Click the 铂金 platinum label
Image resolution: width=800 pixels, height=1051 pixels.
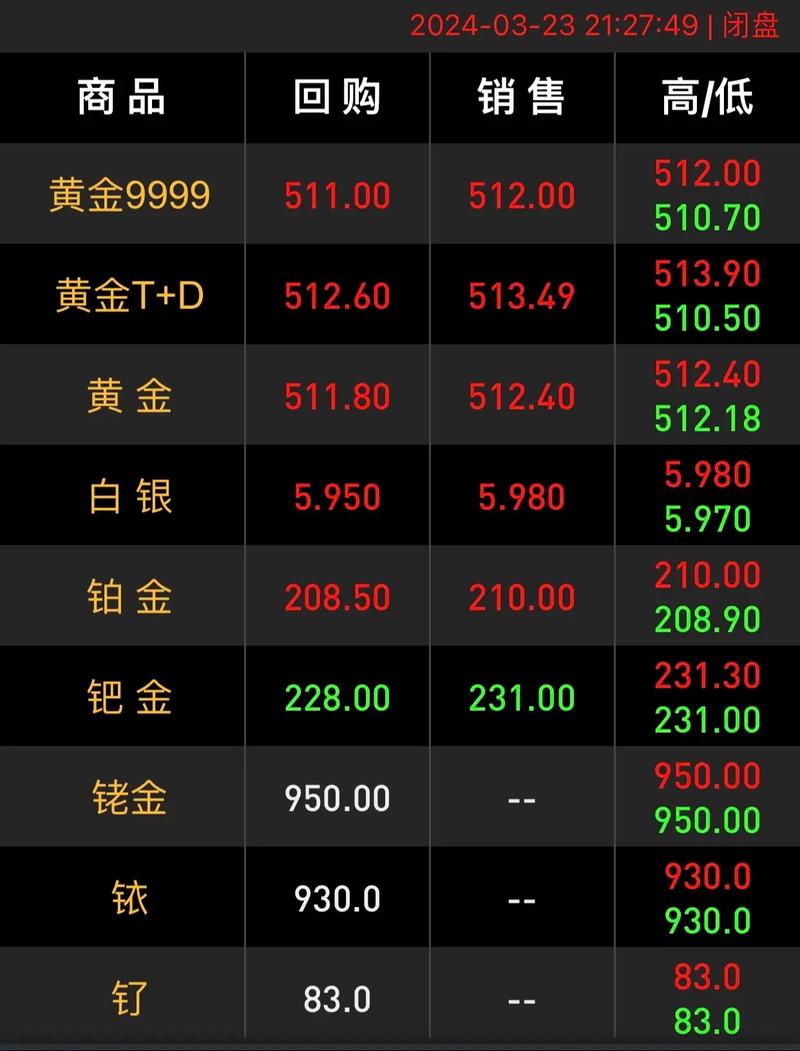(x=121, y=596)
